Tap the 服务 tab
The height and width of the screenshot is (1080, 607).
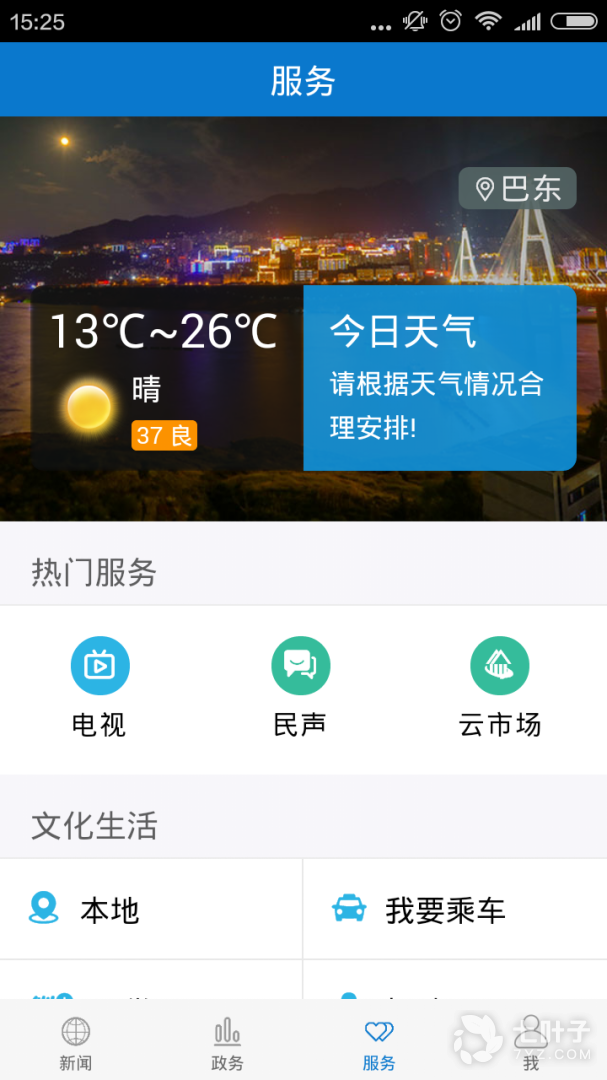[x=379, y=1042]
